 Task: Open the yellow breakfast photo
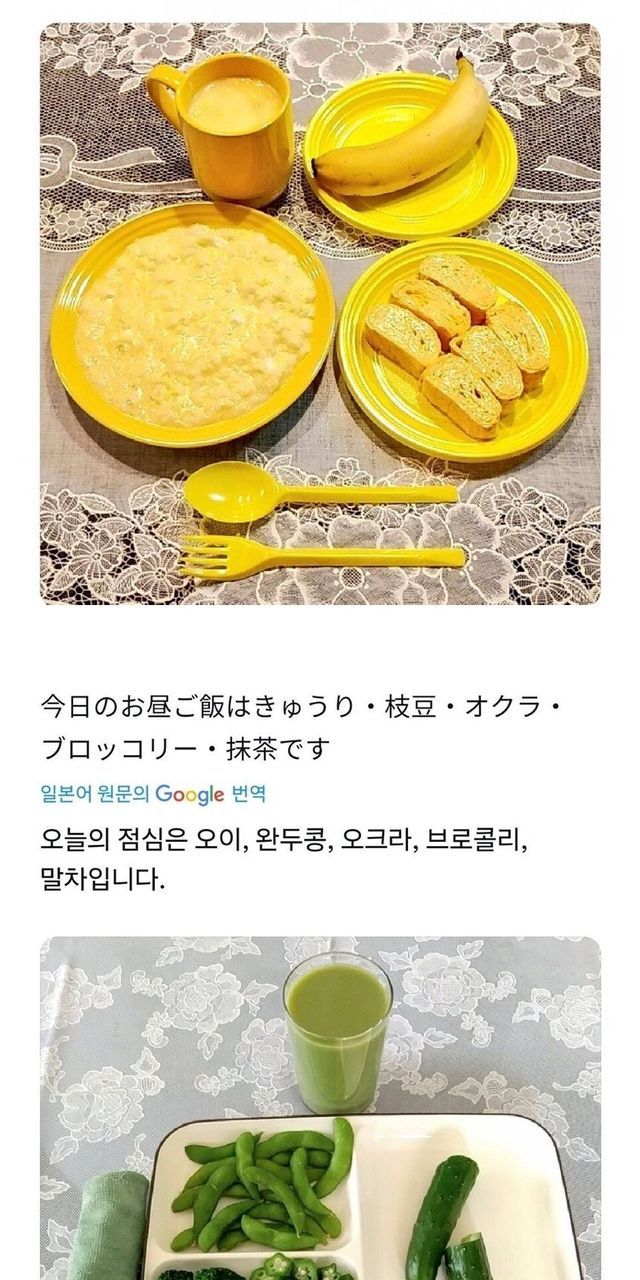(x=320, y=313)
